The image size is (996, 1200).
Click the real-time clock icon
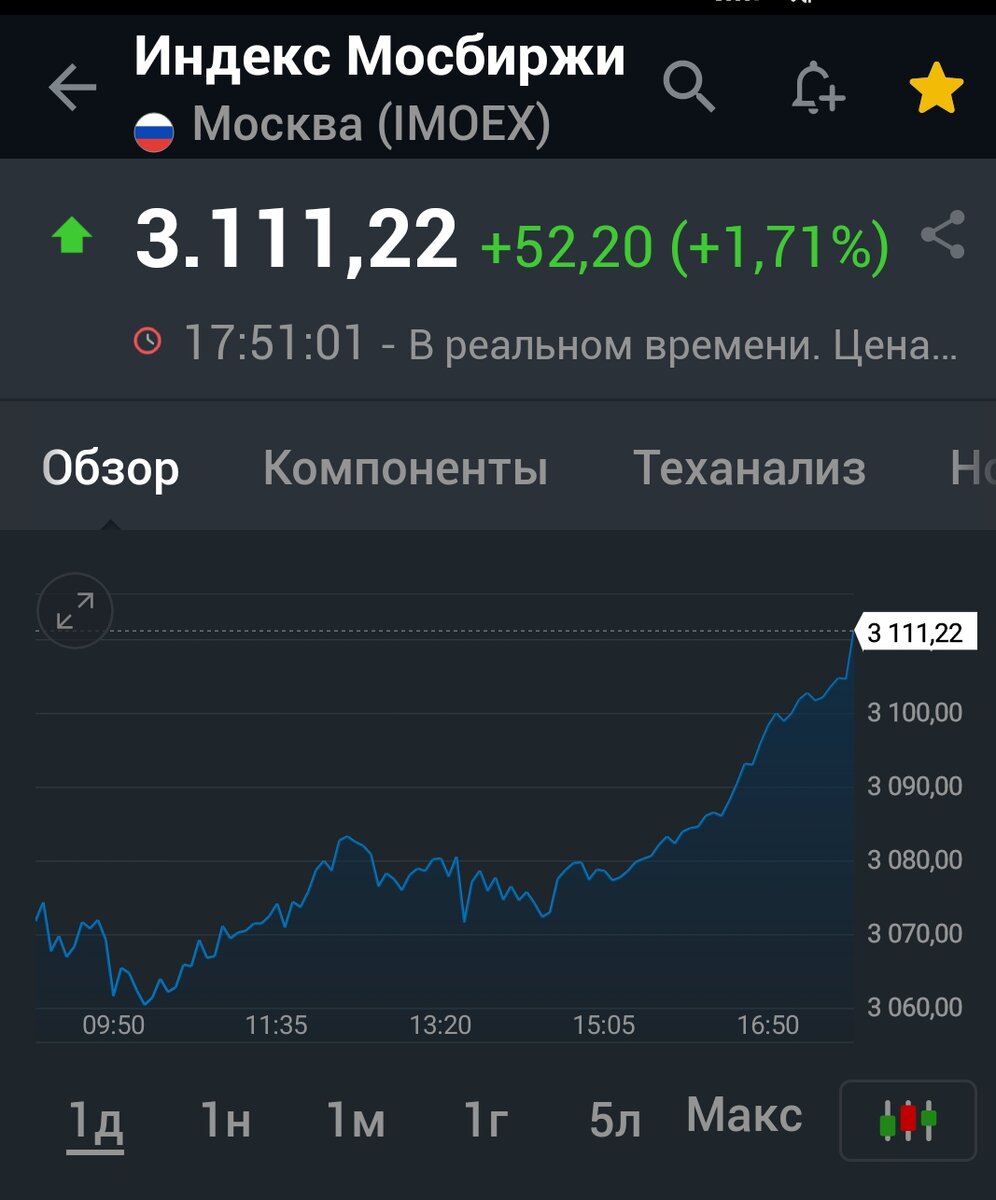(x=148, y=340)
